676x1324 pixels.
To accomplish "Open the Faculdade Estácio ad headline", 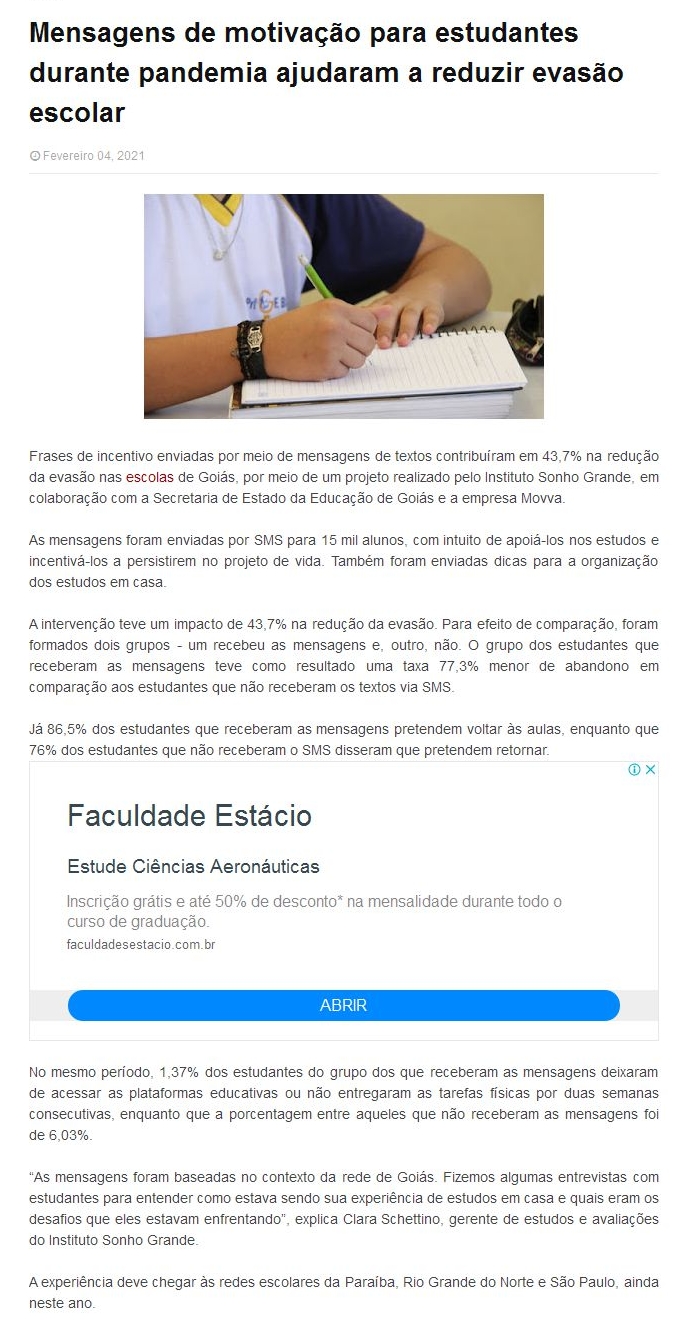I will [189, 815].
